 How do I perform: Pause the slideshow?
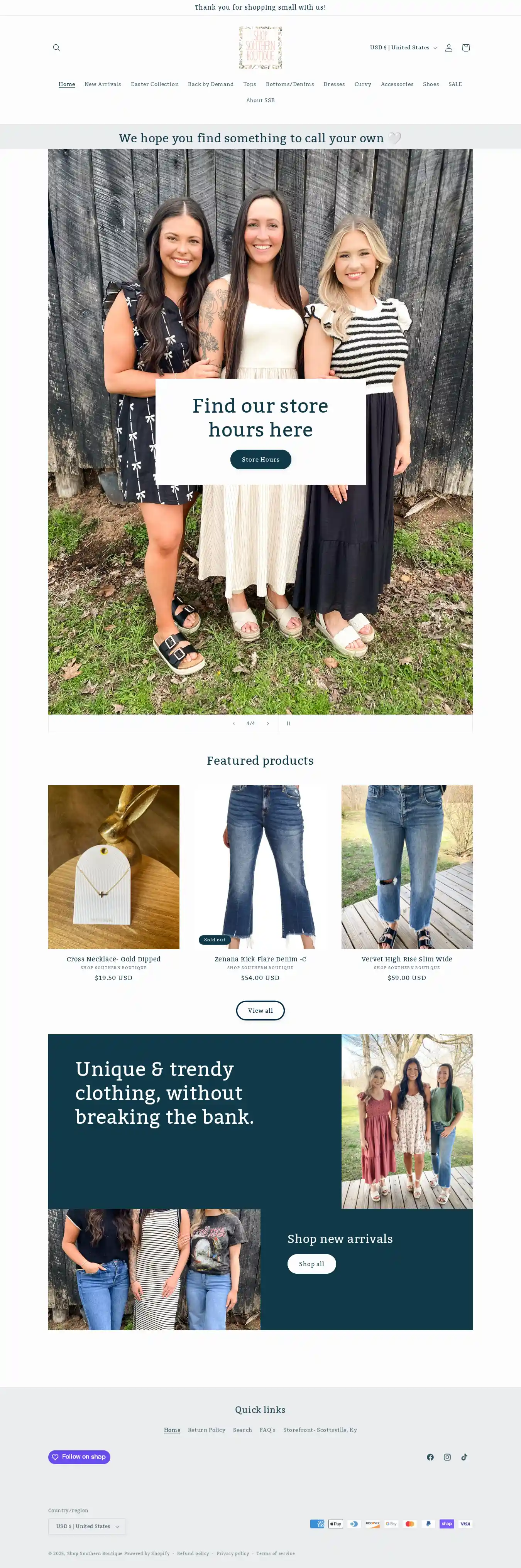289,723
